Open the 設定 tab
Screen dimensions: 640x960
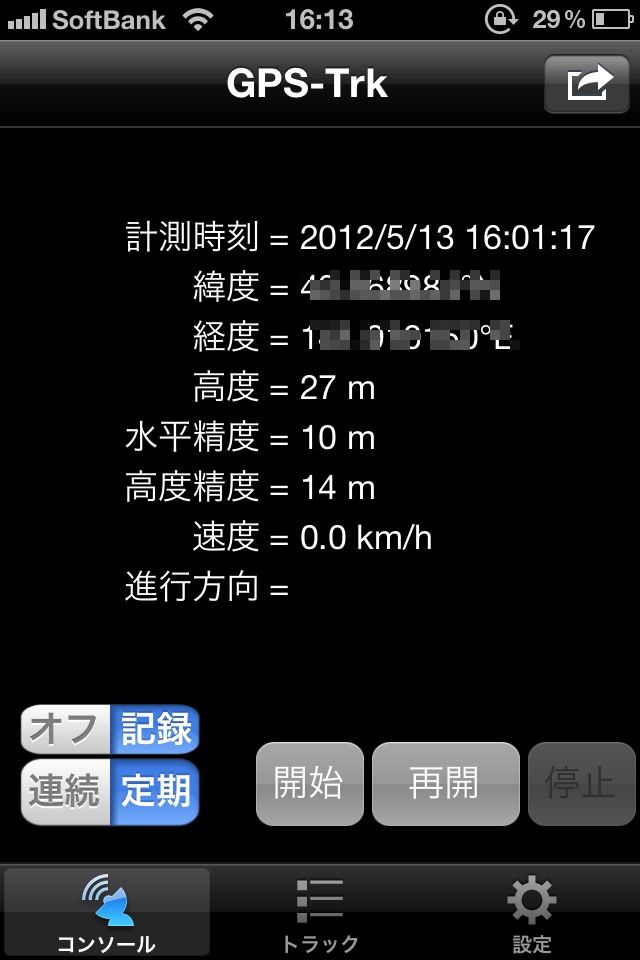coord(532,912)
